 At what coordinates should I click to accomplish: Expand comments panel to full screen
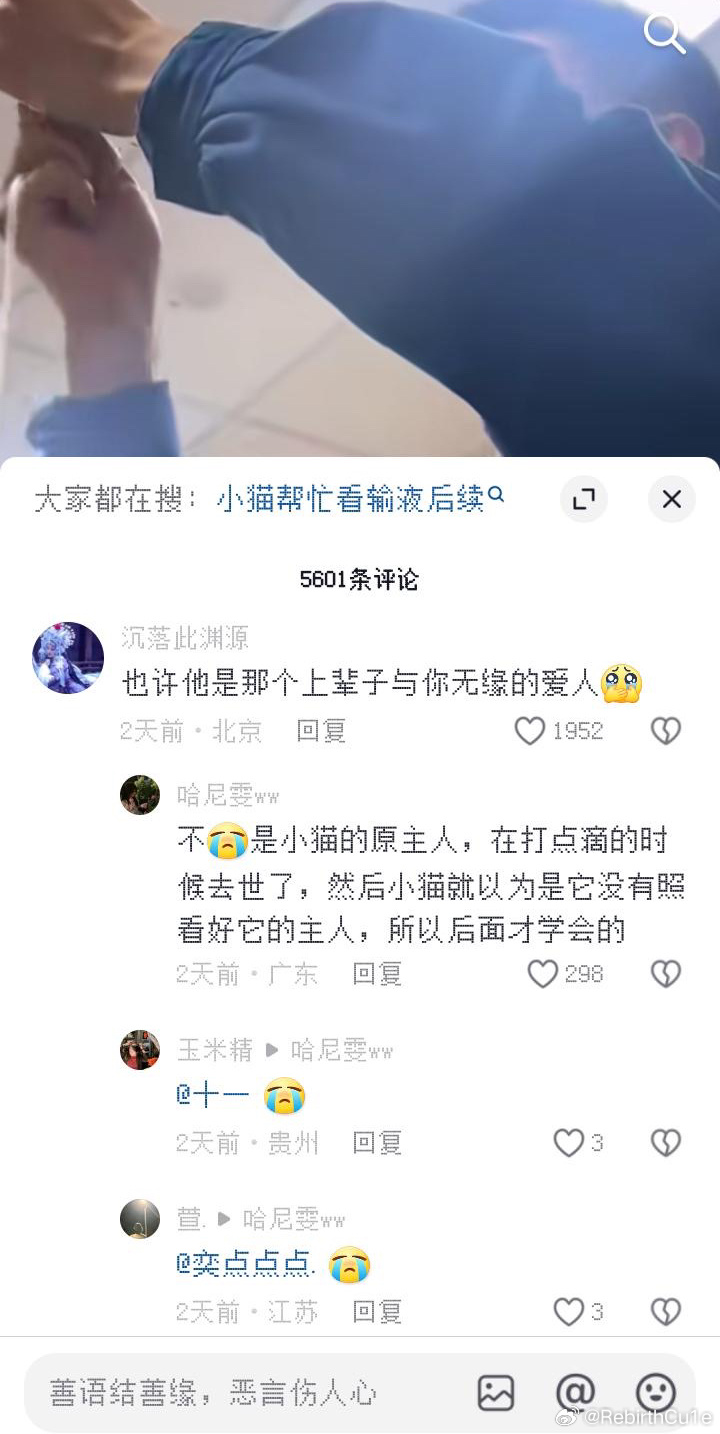(x=584, y=498)
